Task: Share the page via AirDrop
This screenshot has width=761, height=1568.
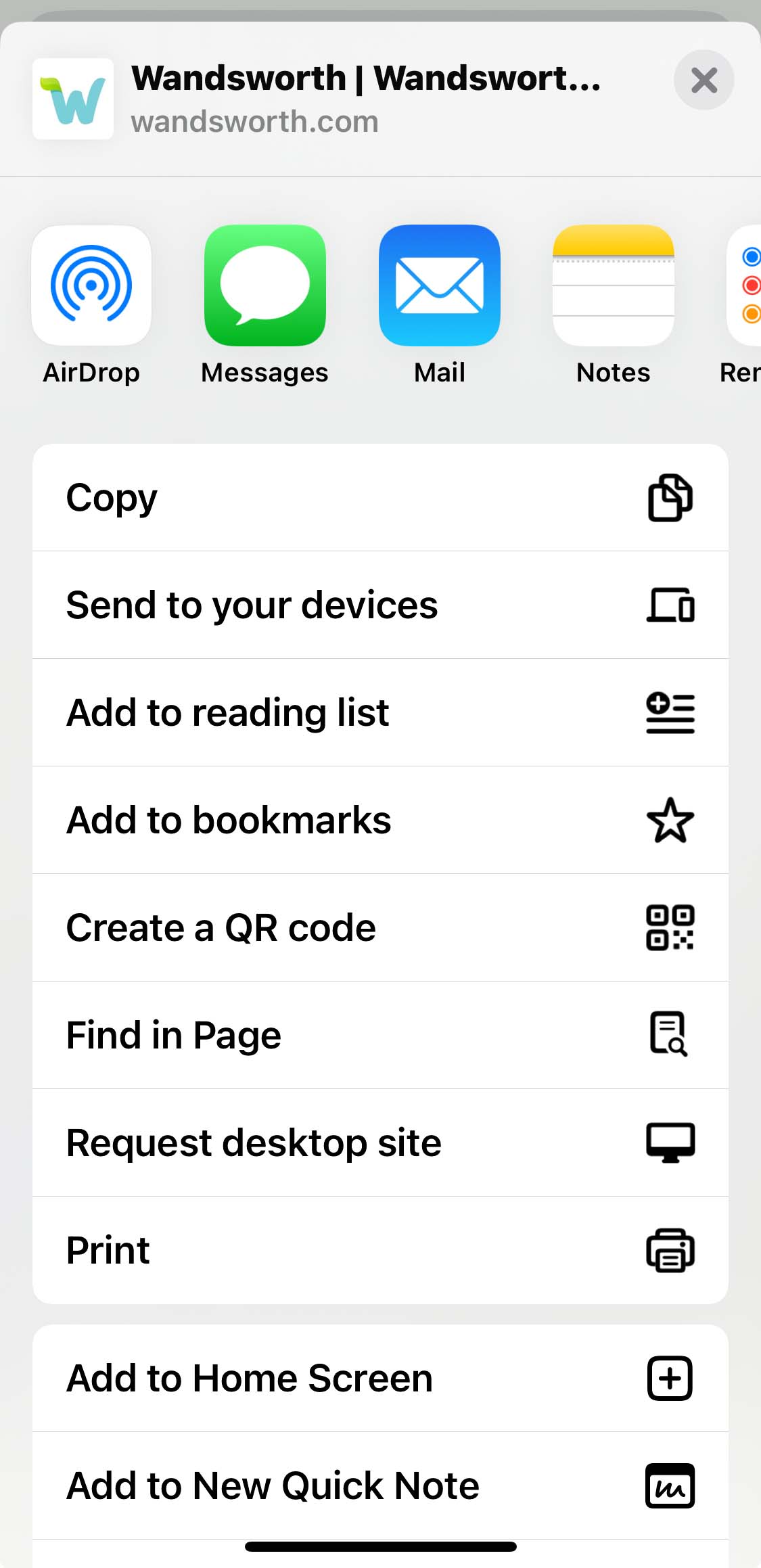Action: pyautogui.click(x=91, y=285)
